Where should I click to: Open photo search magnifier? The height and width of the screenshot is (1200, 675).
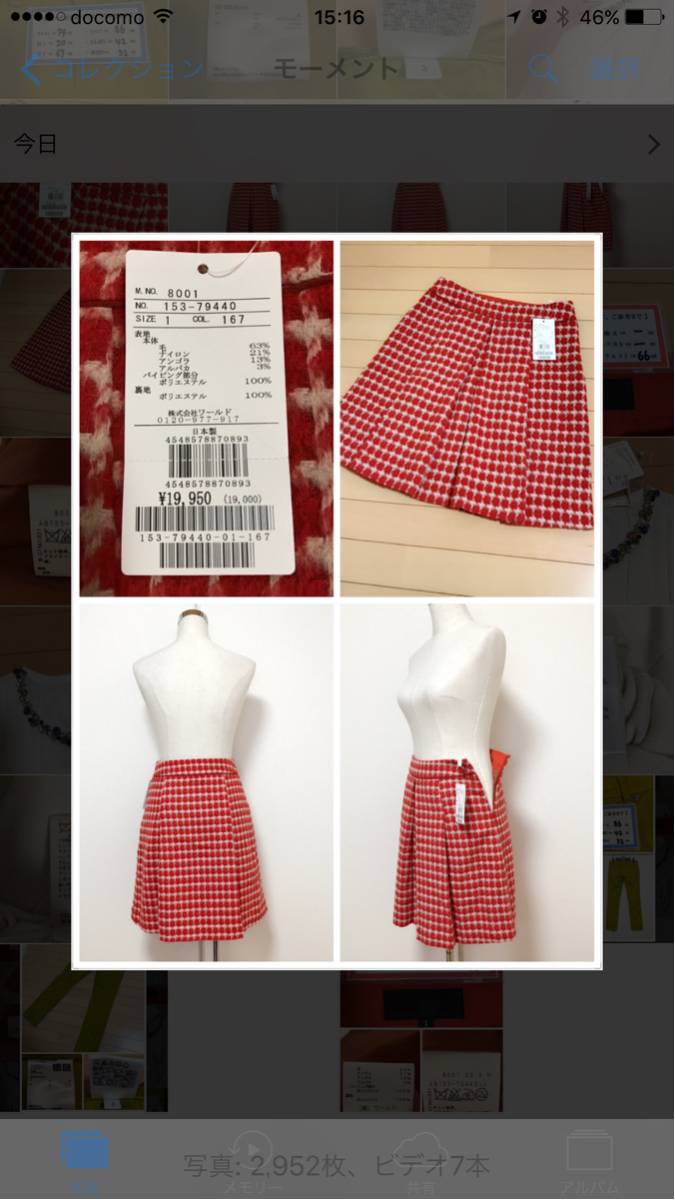[x=542, y=69]
